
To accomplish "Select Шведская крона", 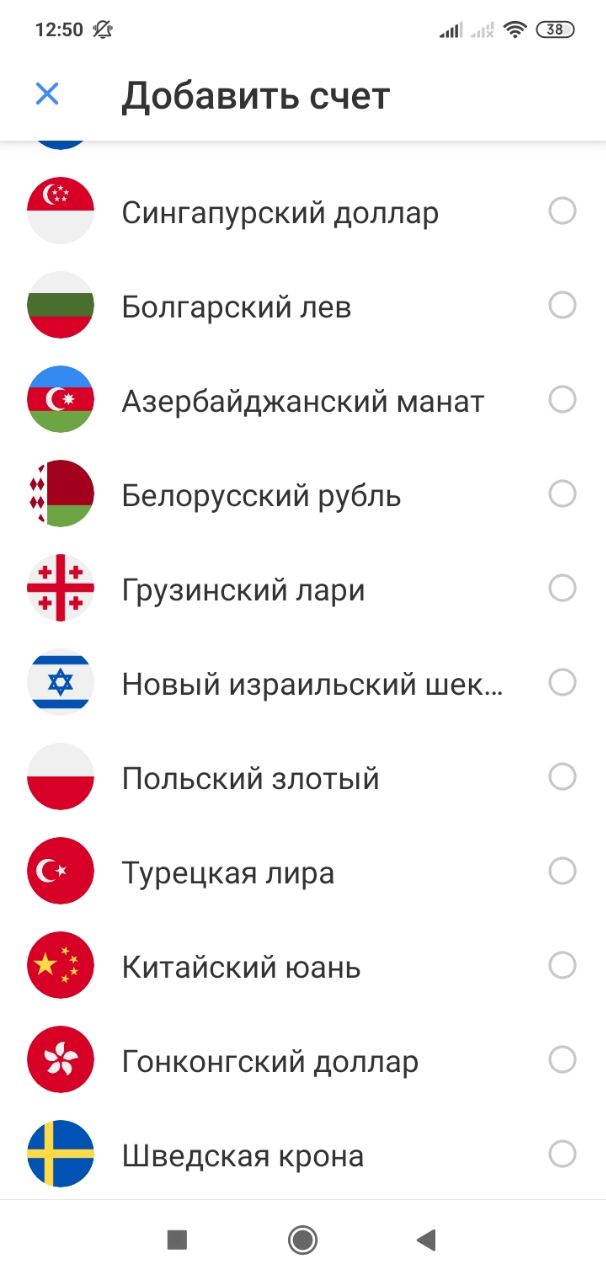I will (303, 1154).
